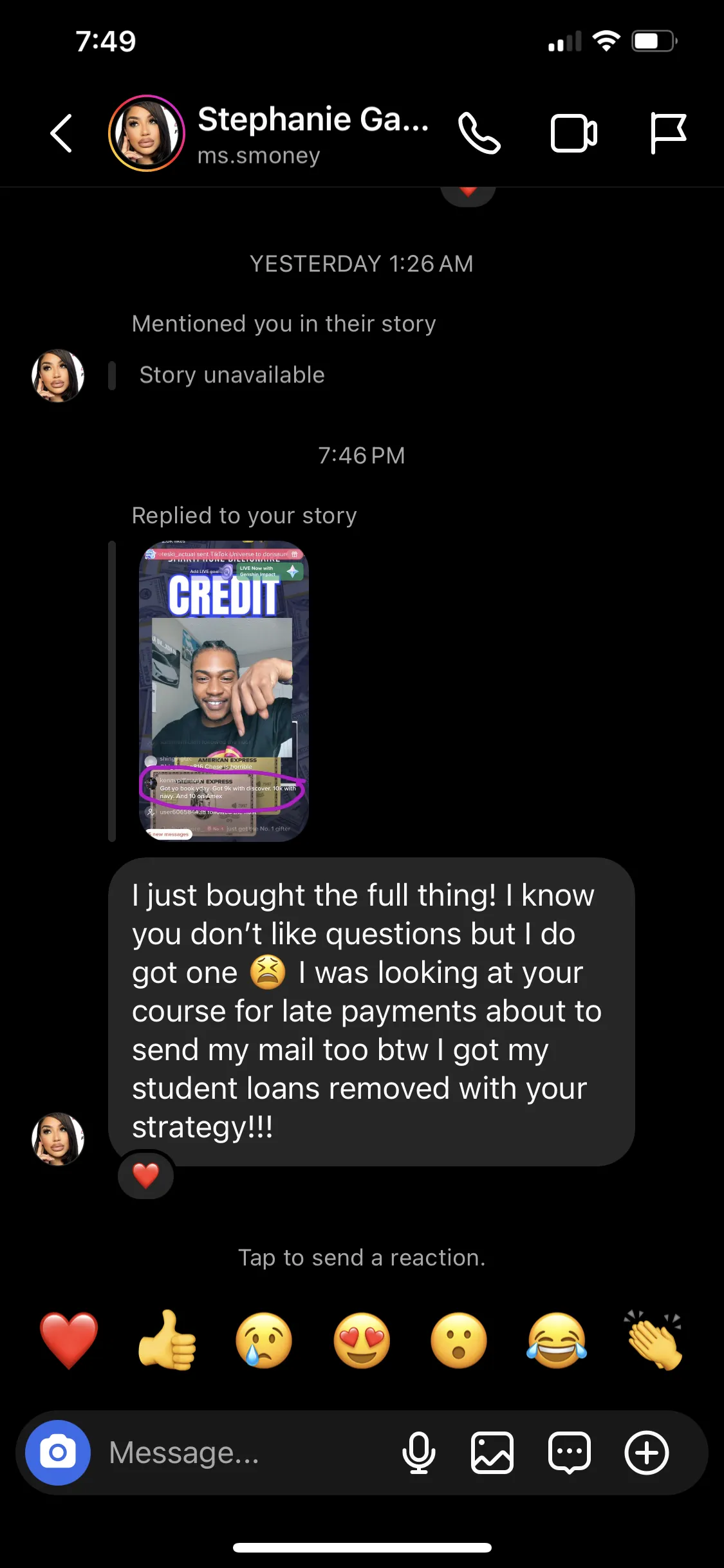
Task: Choose a photo from the gallery
Action: [x=492, y=1453]
